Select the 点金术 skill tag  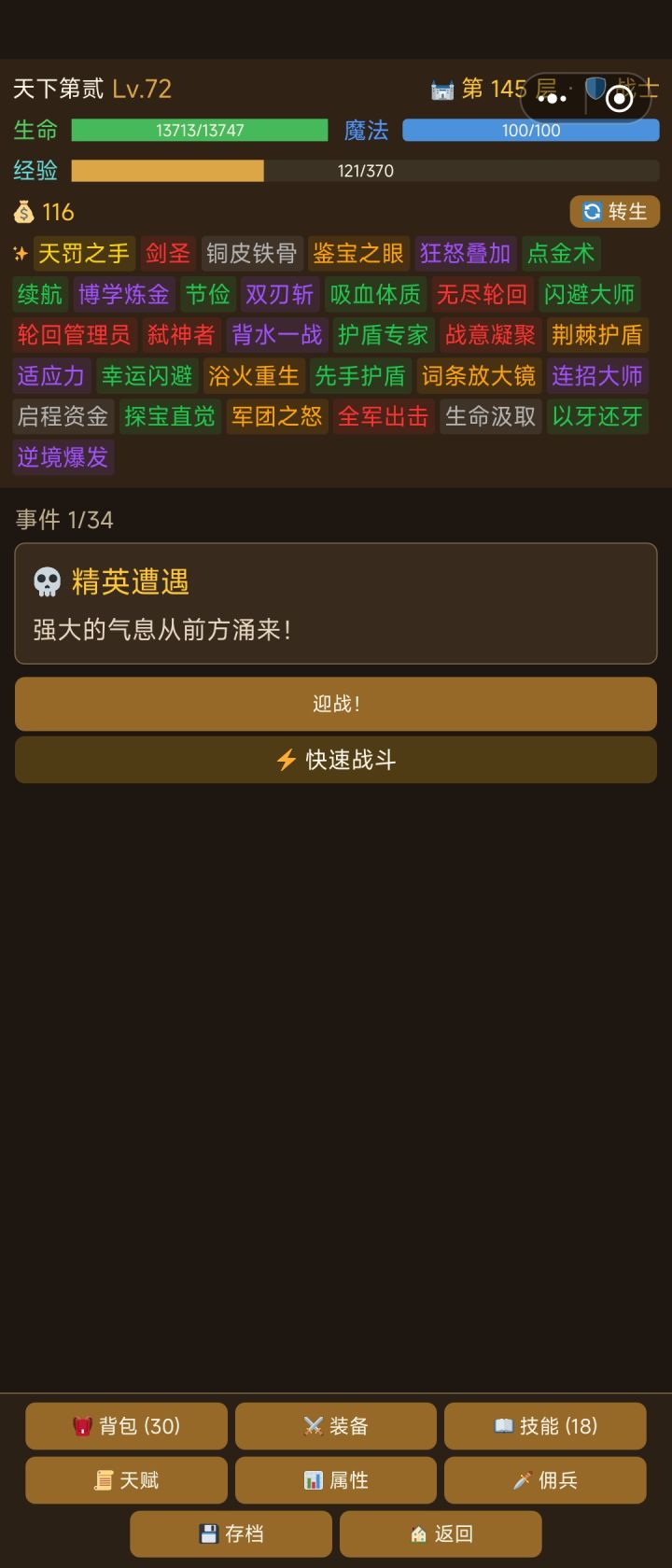point(561,254)
